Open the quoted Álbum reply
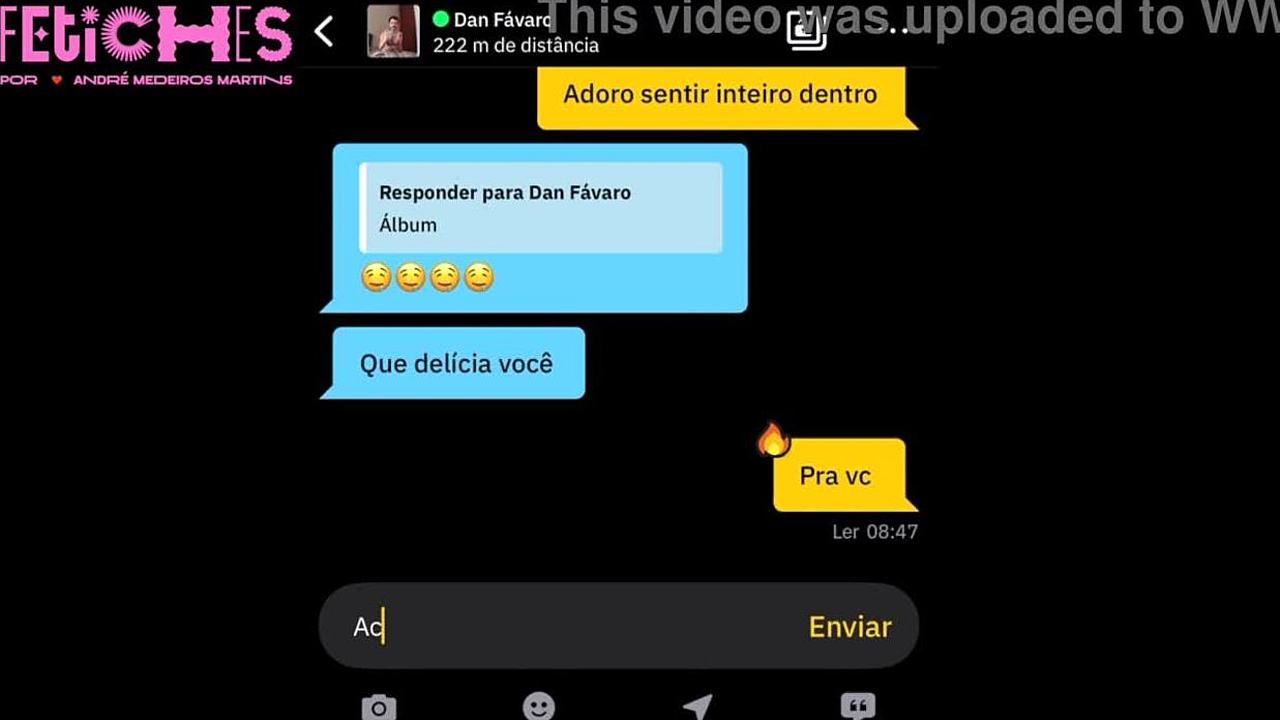Screen dimensions: 1280x720 click(x=540, y=208)
